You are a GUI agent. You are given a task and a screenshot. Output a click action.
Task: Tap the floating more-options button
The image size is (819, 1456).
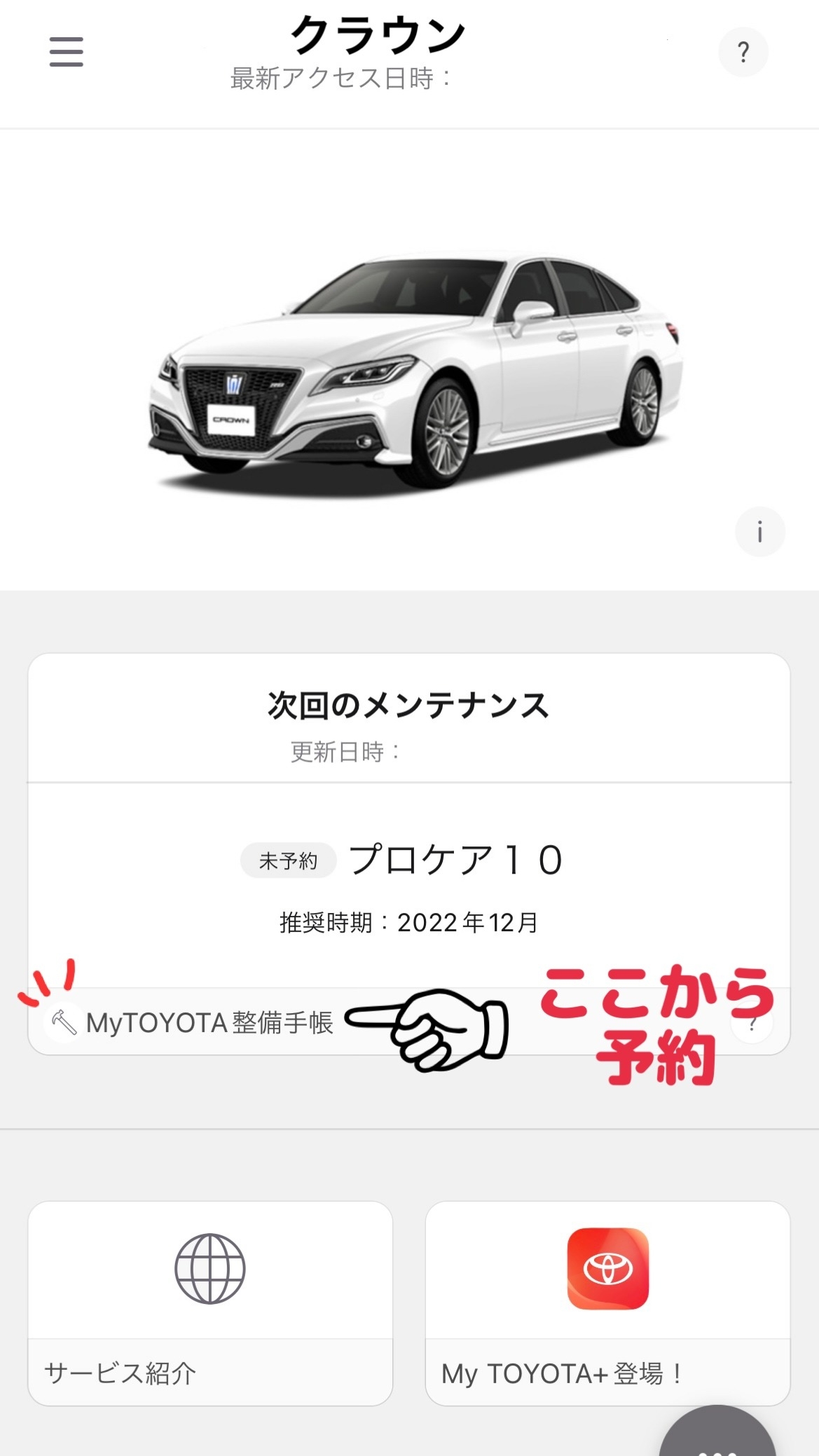click(719, 1436)
